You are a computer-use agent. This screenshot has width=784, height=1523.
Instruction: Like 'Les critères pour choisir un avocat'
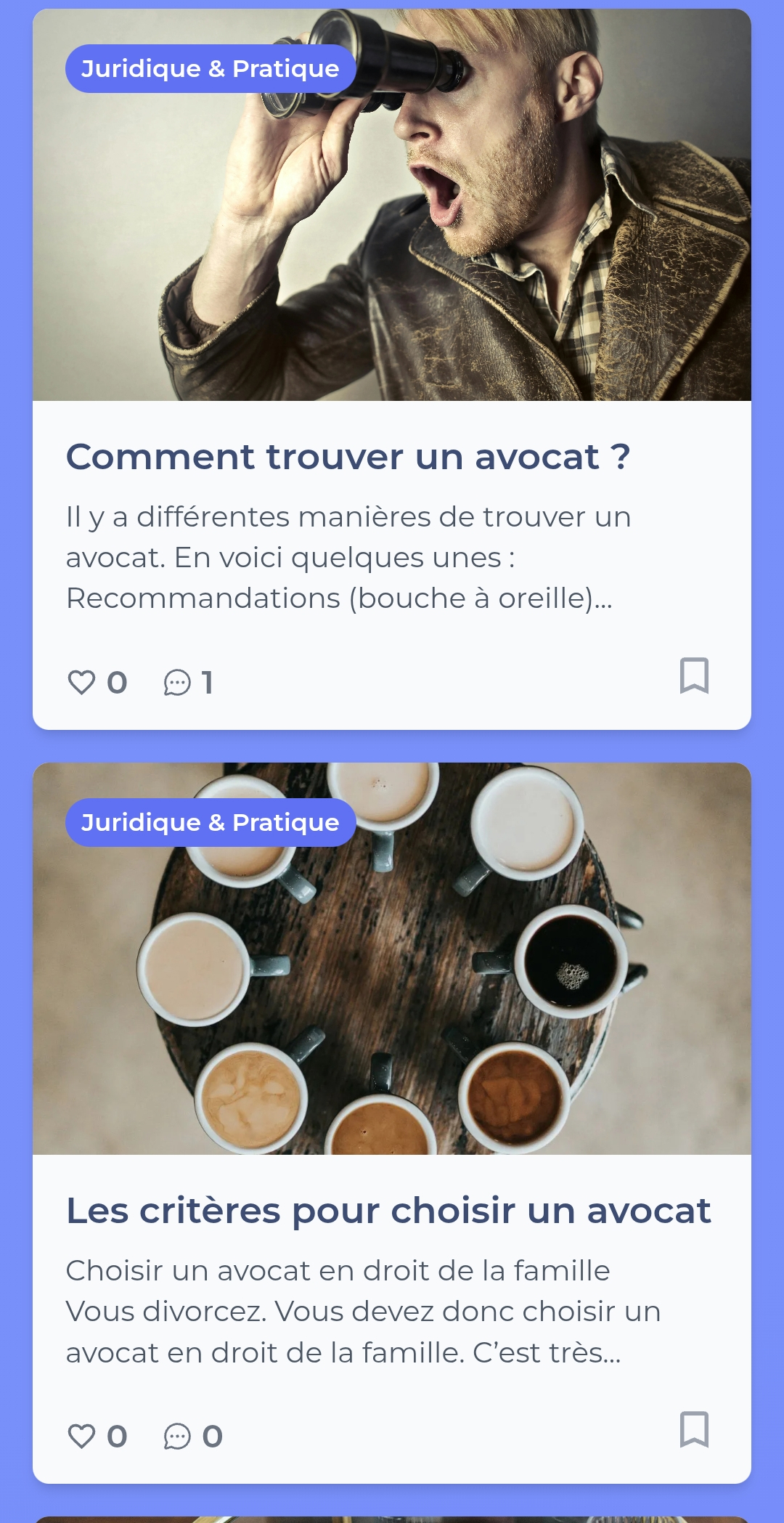coord(81,1437)
